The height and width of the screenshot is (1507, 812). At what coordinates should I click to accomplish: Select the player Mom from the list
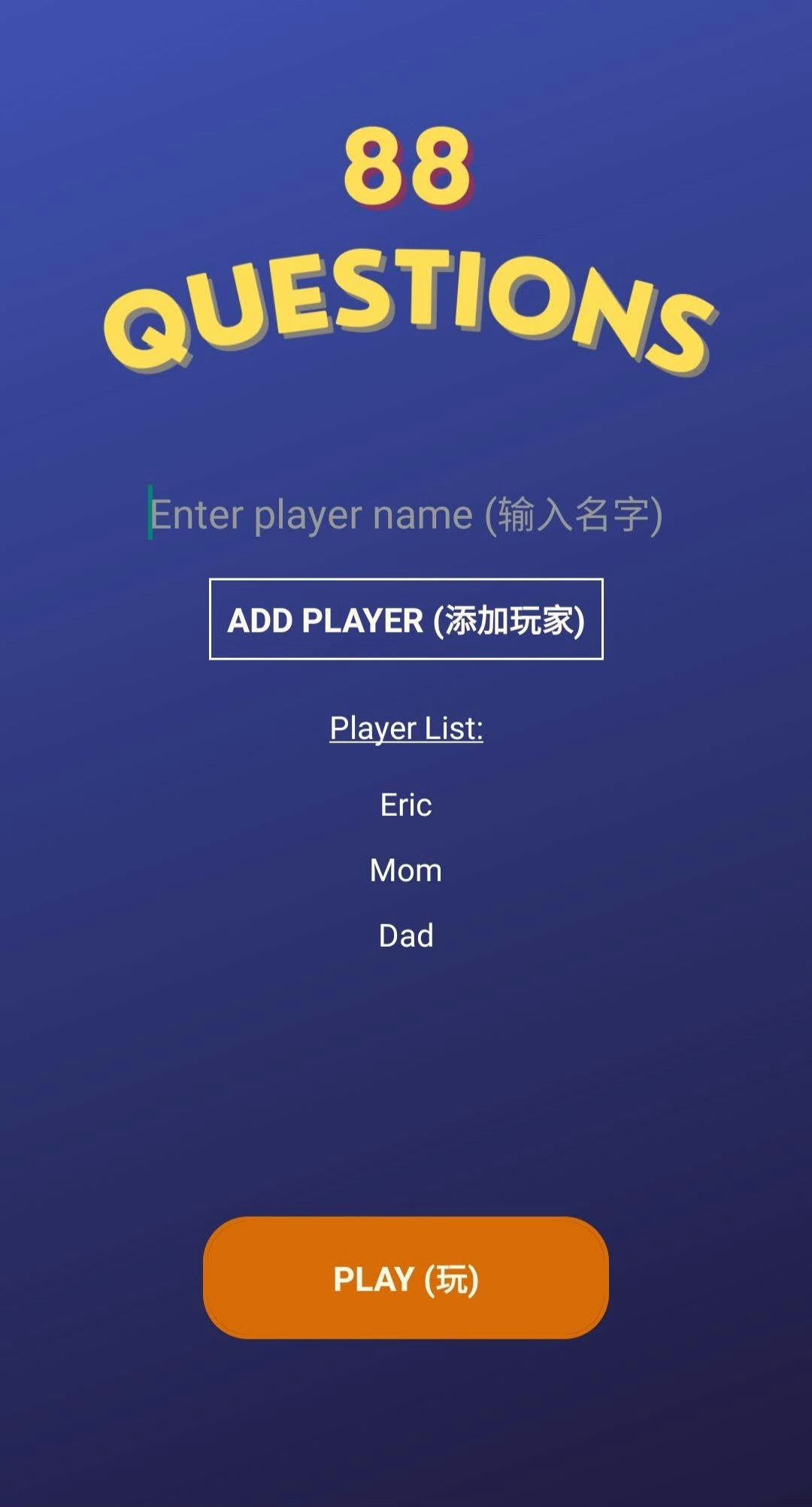point(406,870)
